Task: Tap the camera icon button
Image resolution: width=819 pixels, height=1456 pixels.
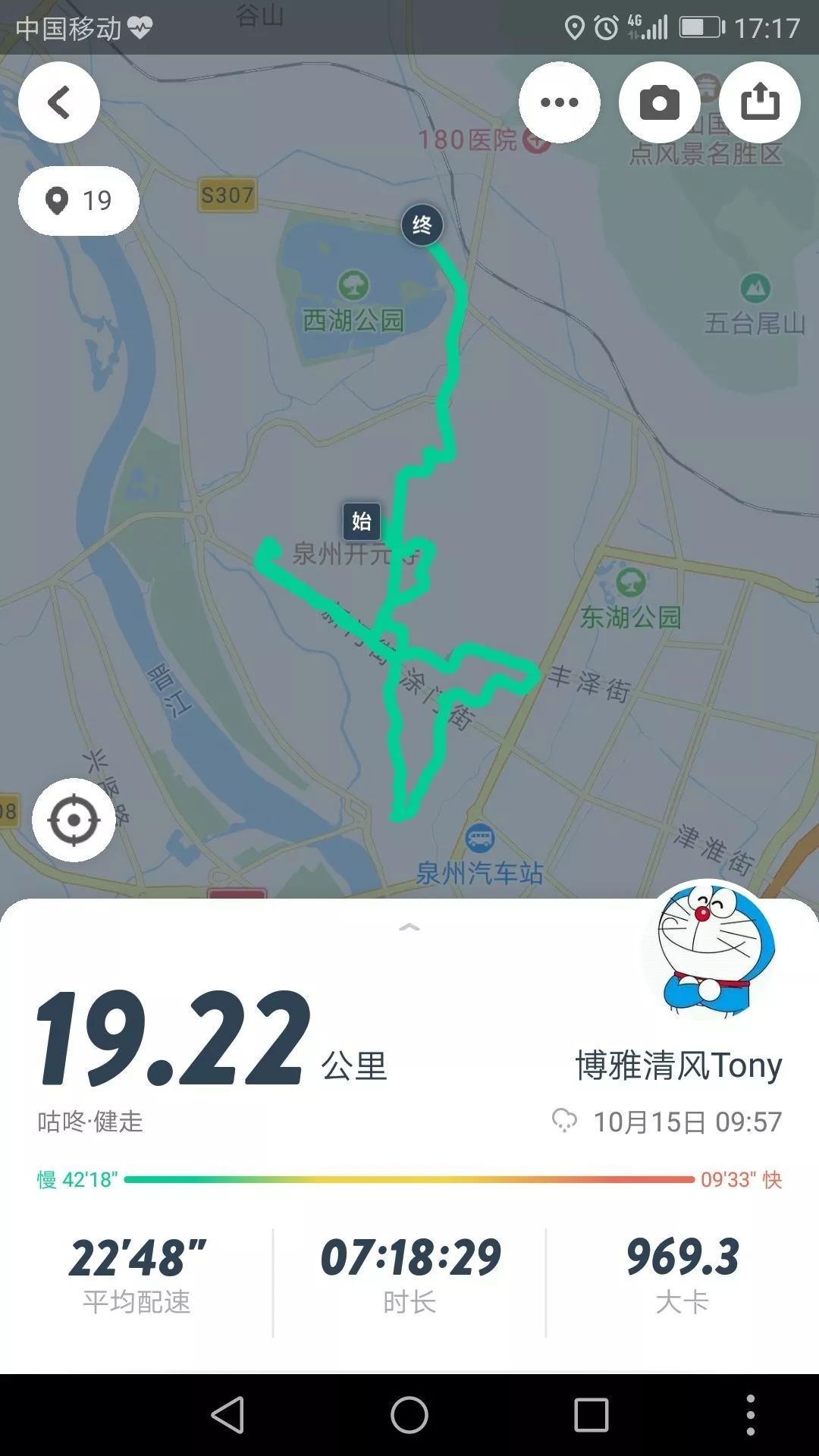Action: pos(659,102)
